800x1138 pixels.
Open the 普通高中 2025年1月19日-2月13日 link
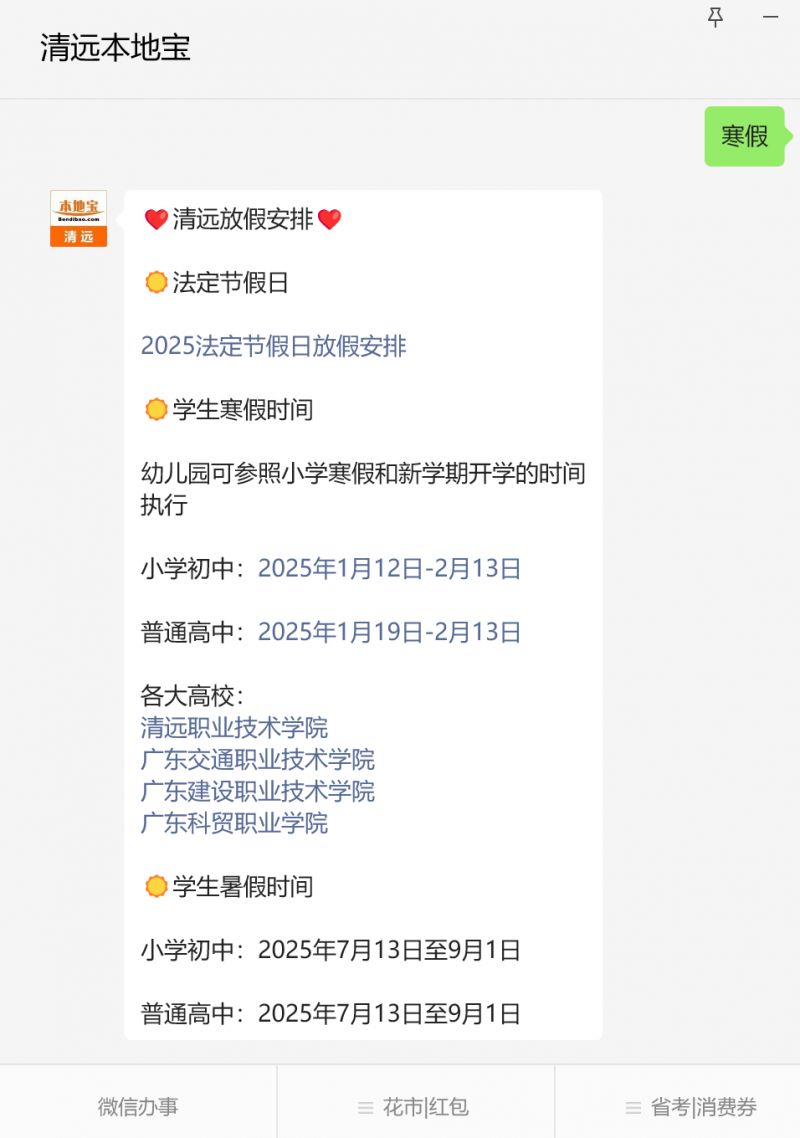pos(389,632)
